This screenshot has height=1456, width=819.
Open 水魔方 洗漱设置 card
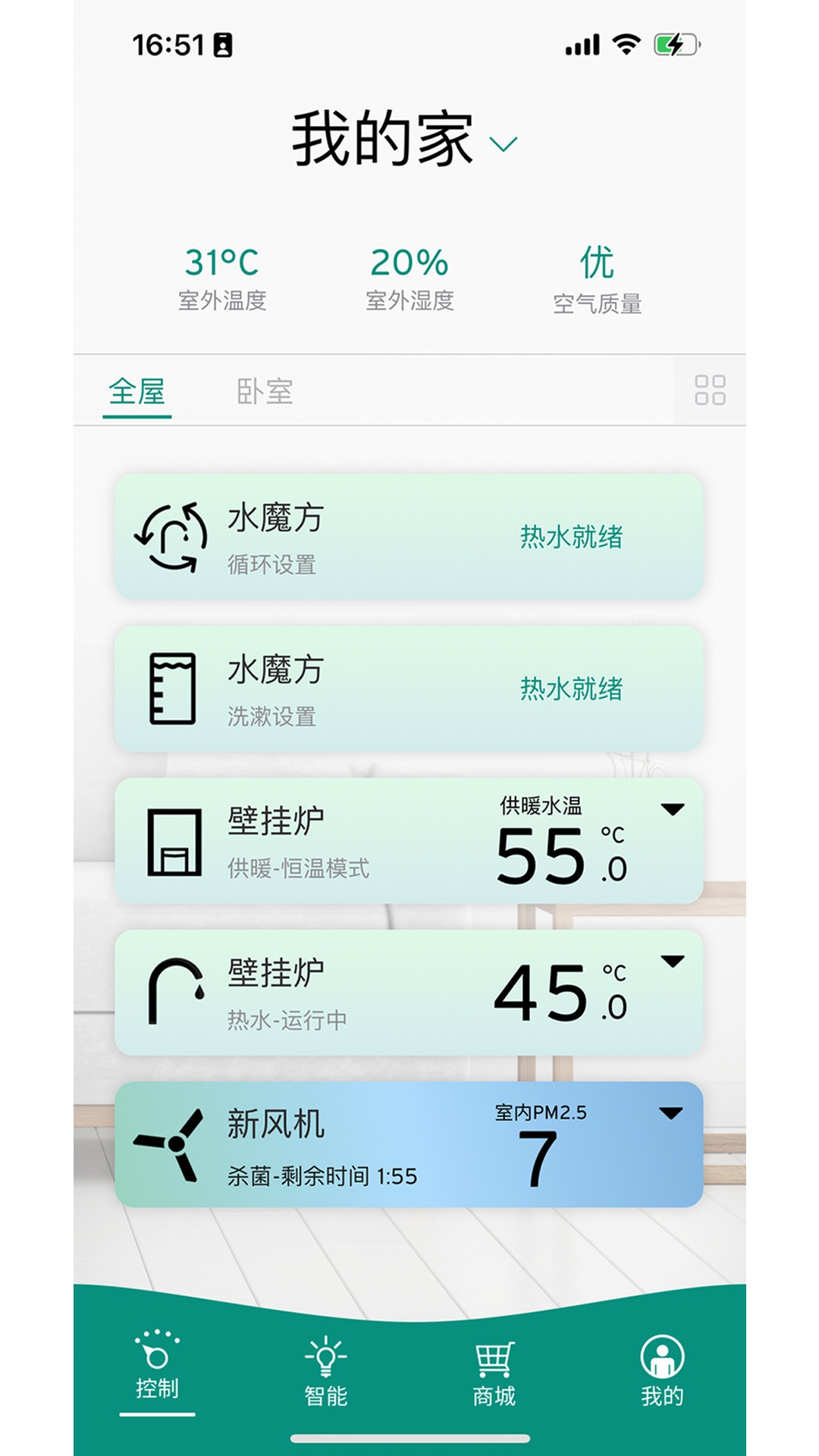pos(409,689)
